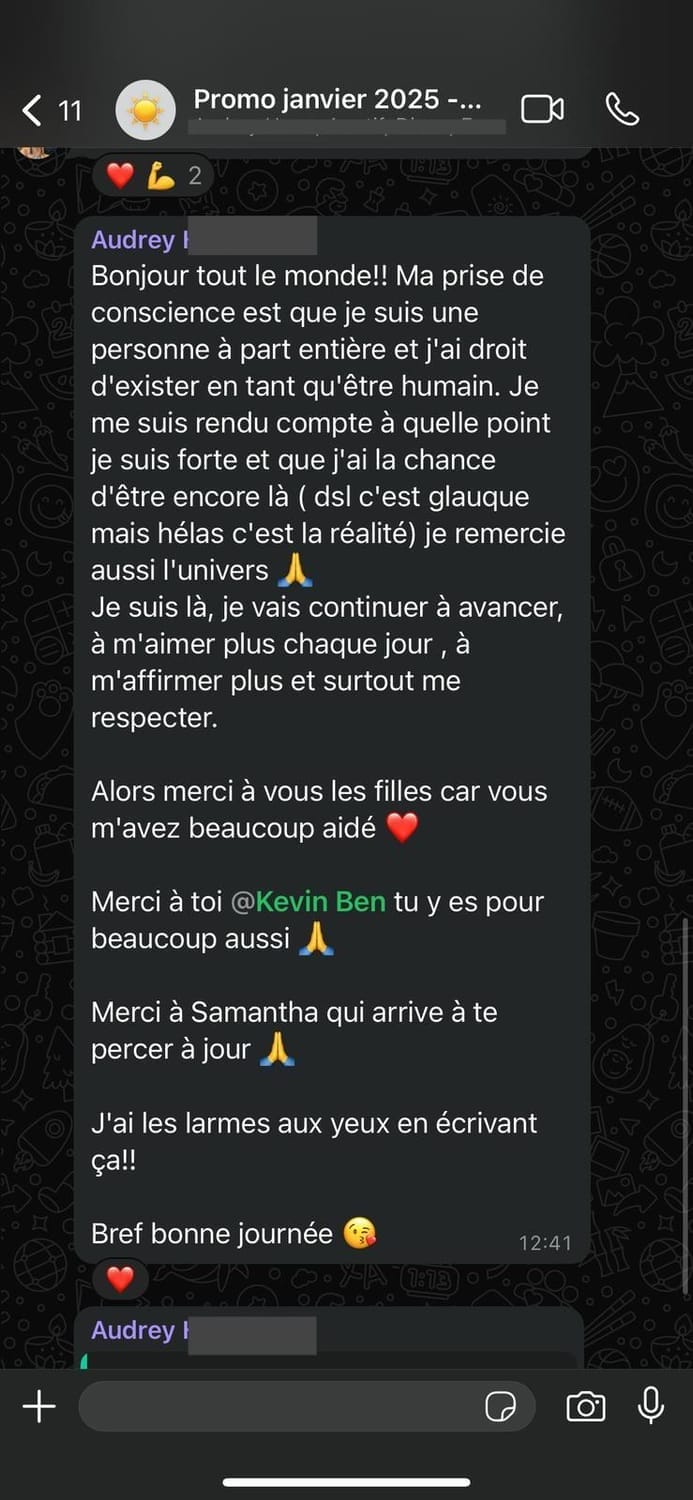View the heart reaction under the 12:41 message
693x1500 pixels.
(120, 1279)
